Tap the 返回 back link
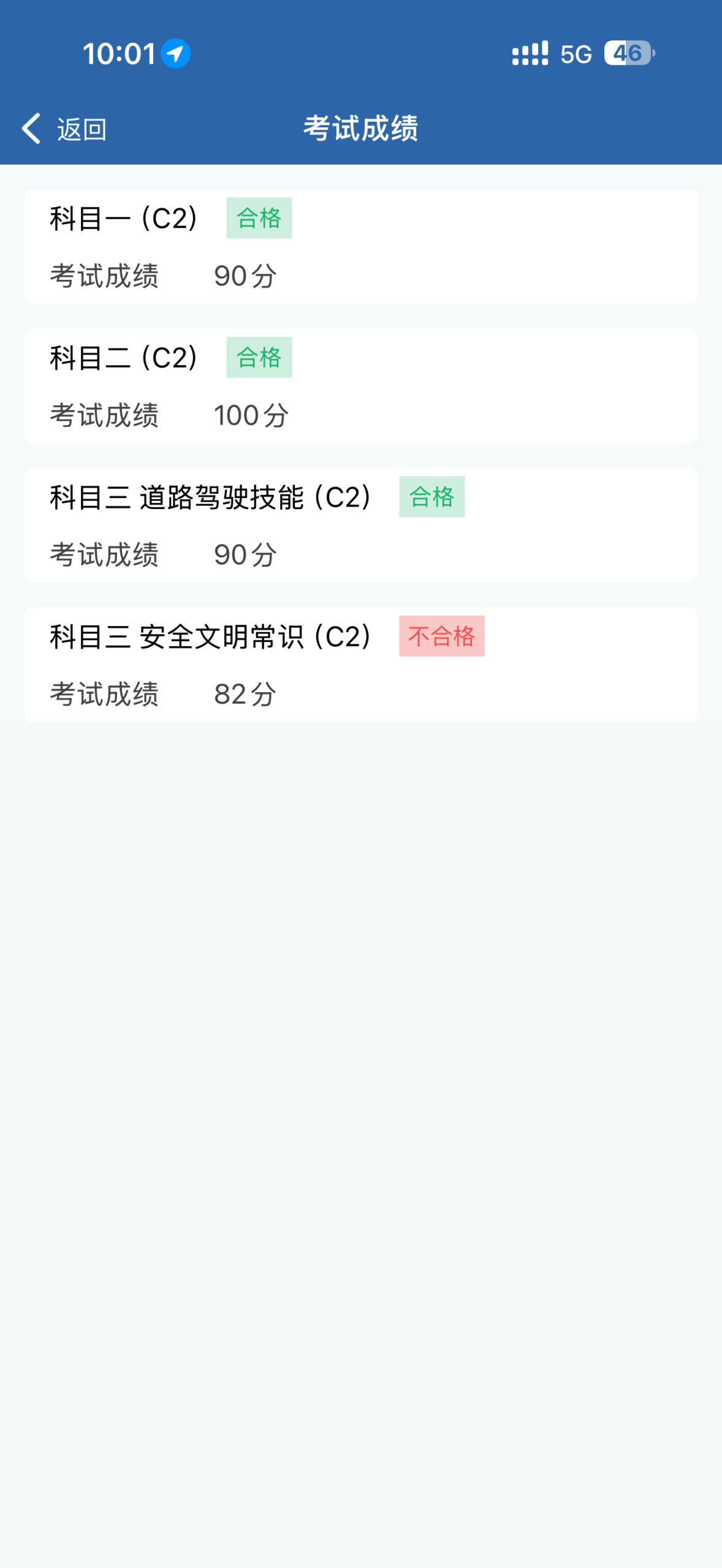The image size is (722, 1568). click(x=81, y=129)
